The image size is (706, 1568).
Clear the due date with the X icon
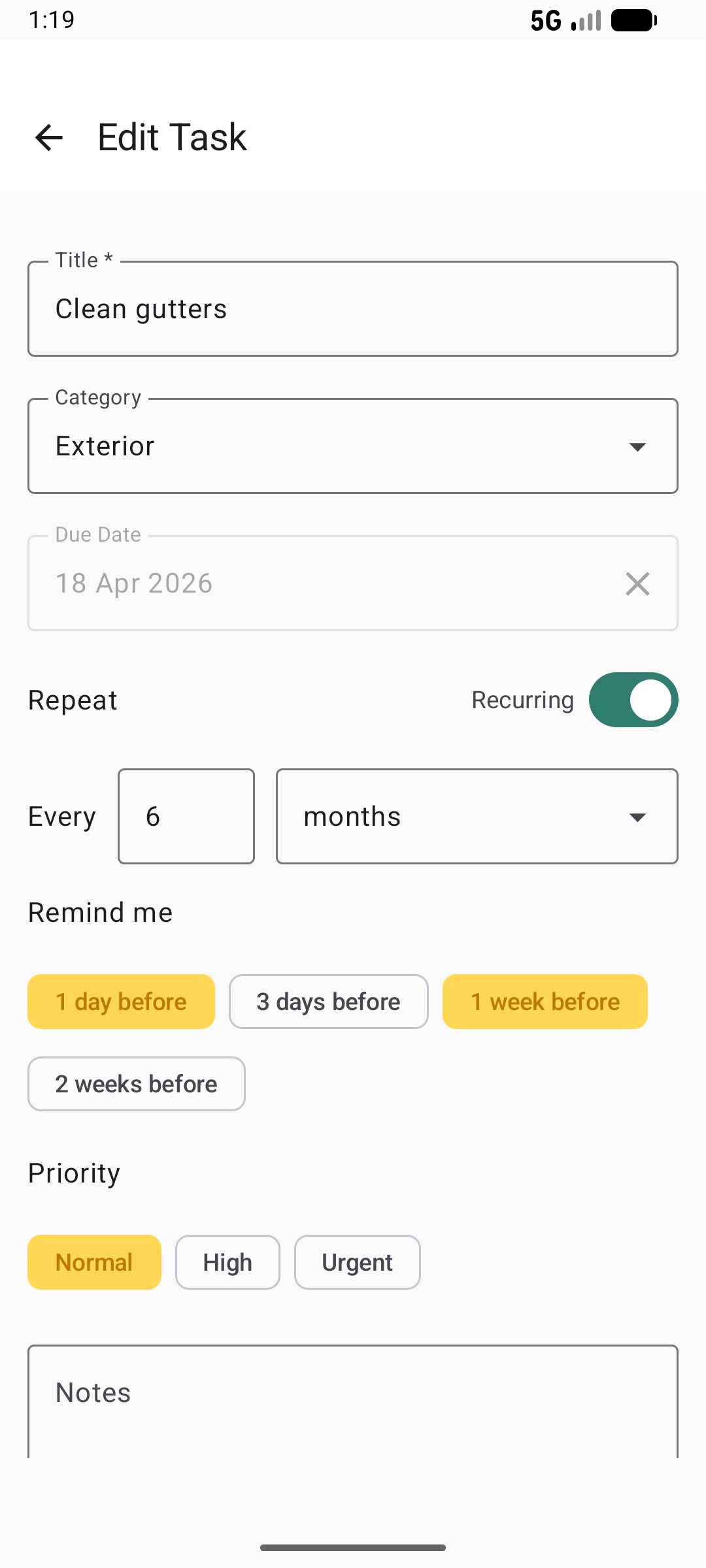[x=637, y=583]
